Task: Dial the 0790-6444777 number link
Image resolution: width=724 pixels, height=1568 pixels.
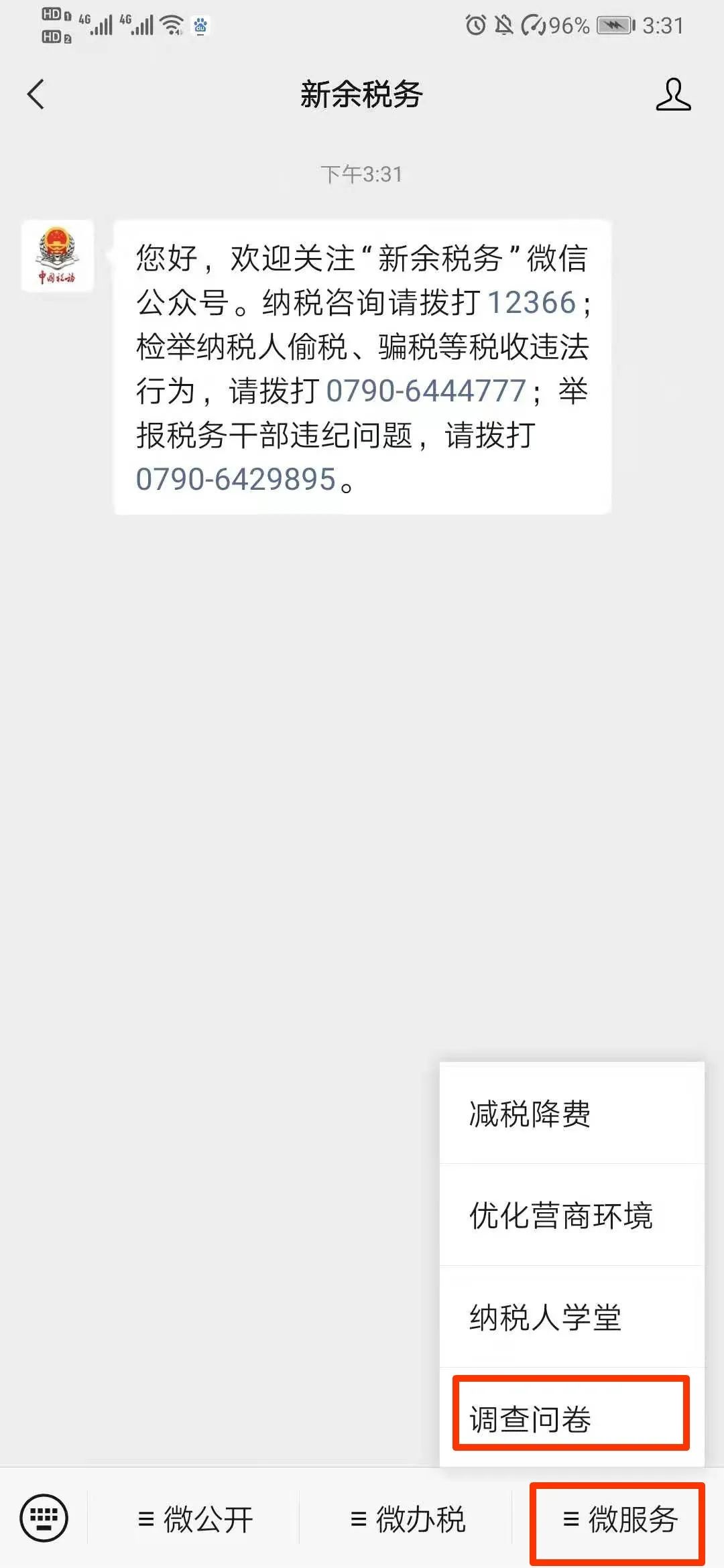Action: point(426,391)
